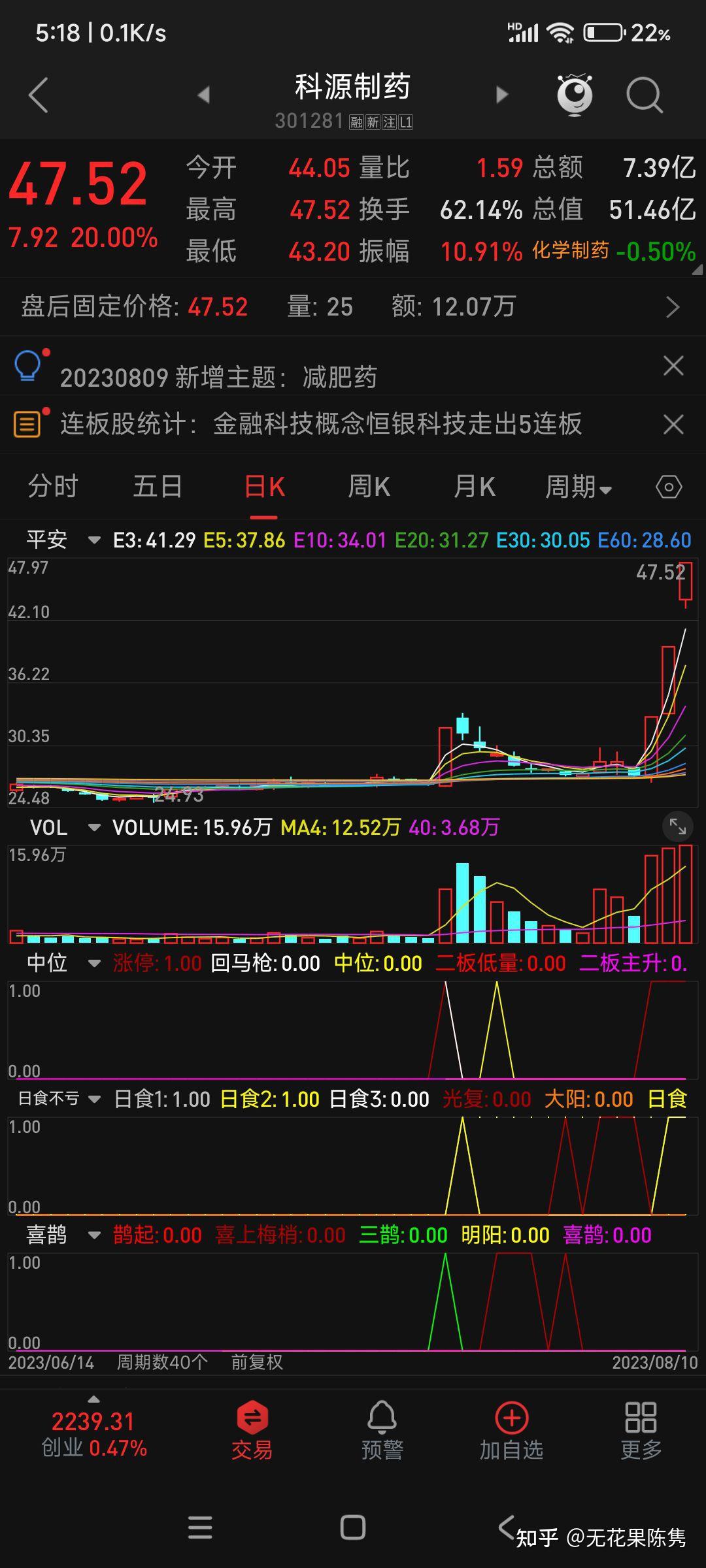
Task: Add stock with 加自选
Action: 512,1430
